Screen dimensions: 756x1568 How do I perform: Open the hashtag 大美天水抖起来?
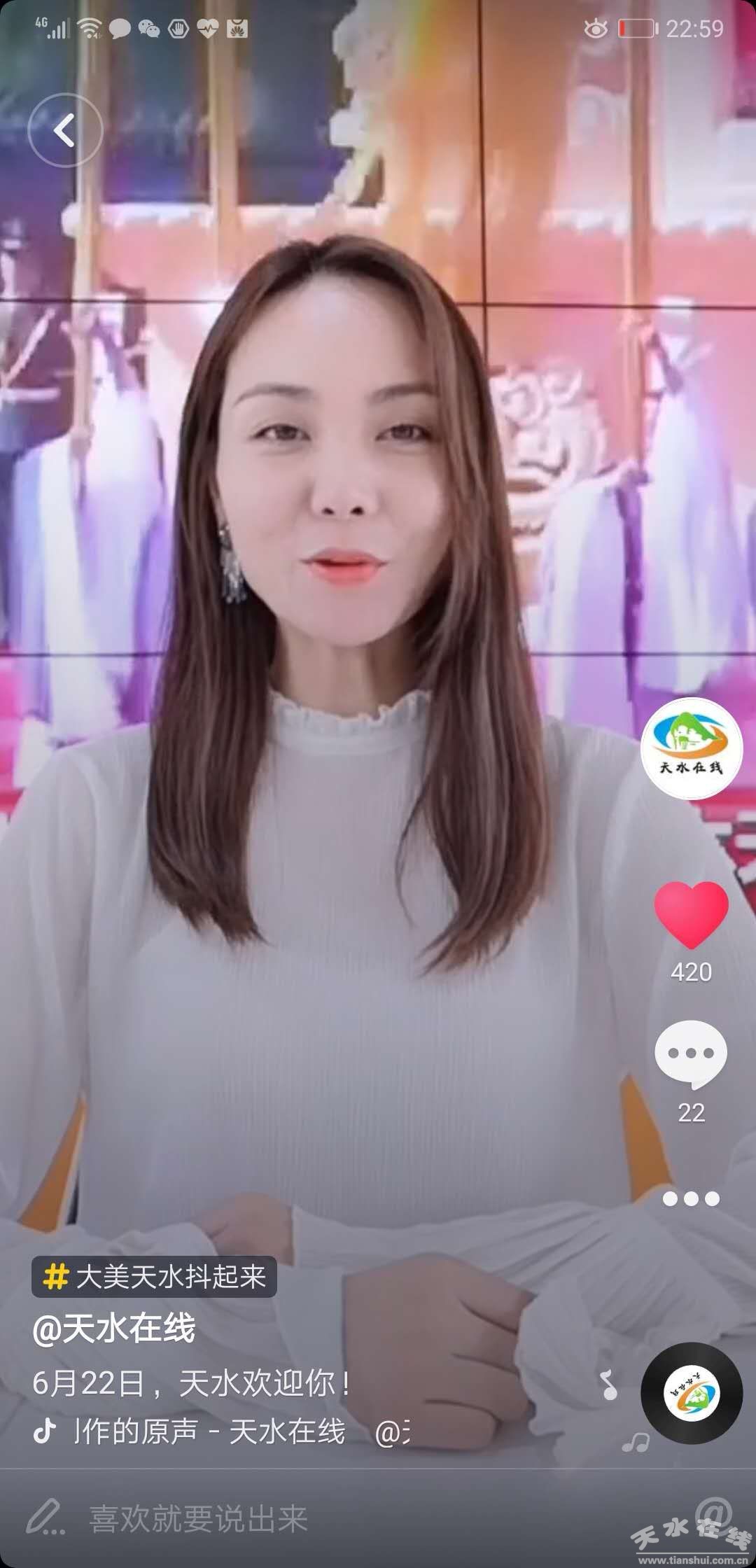(x=155, y=1277)
